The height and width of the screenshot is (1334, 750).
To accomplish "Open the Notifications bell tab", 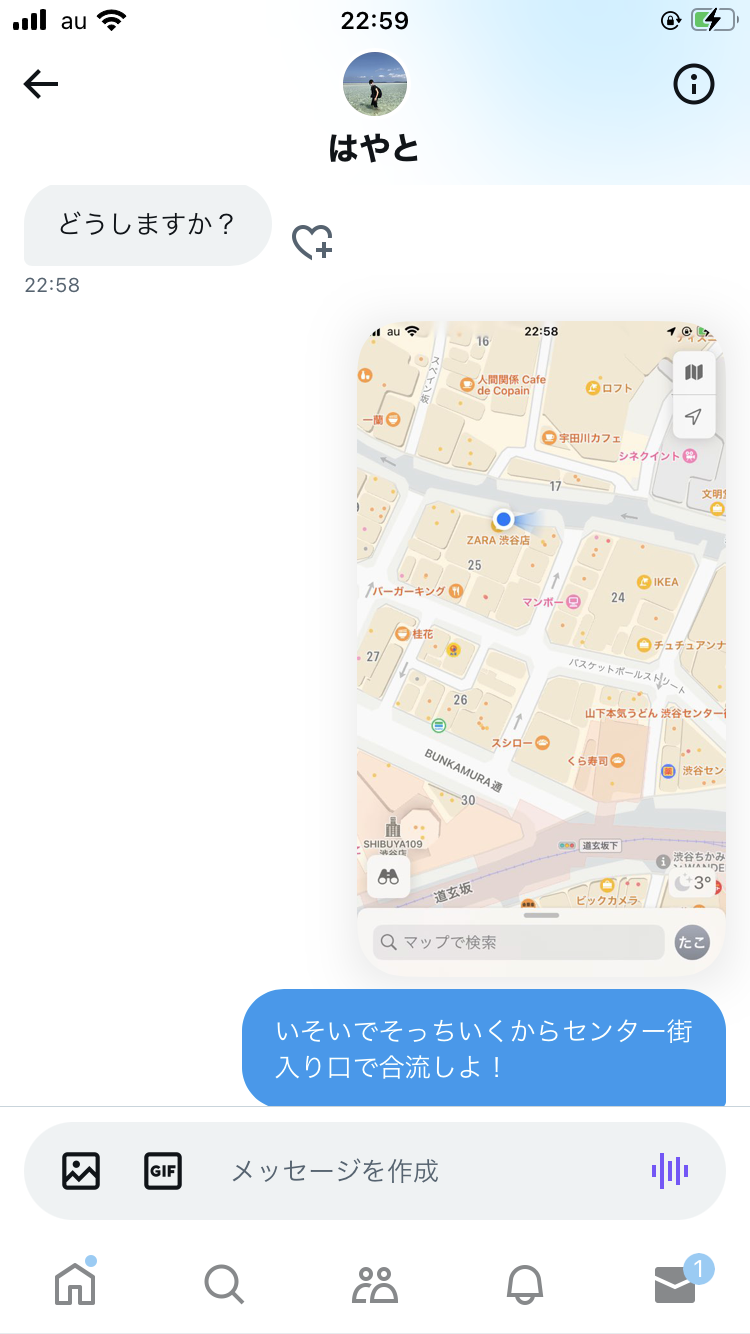I will pos(525,1284).
